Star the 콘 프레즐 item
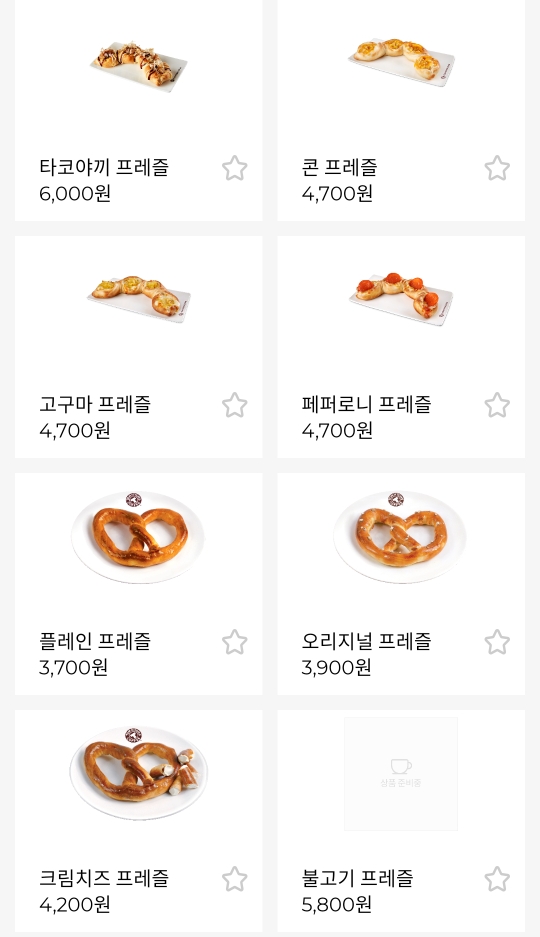540x937 pixels. coord(497,169)
